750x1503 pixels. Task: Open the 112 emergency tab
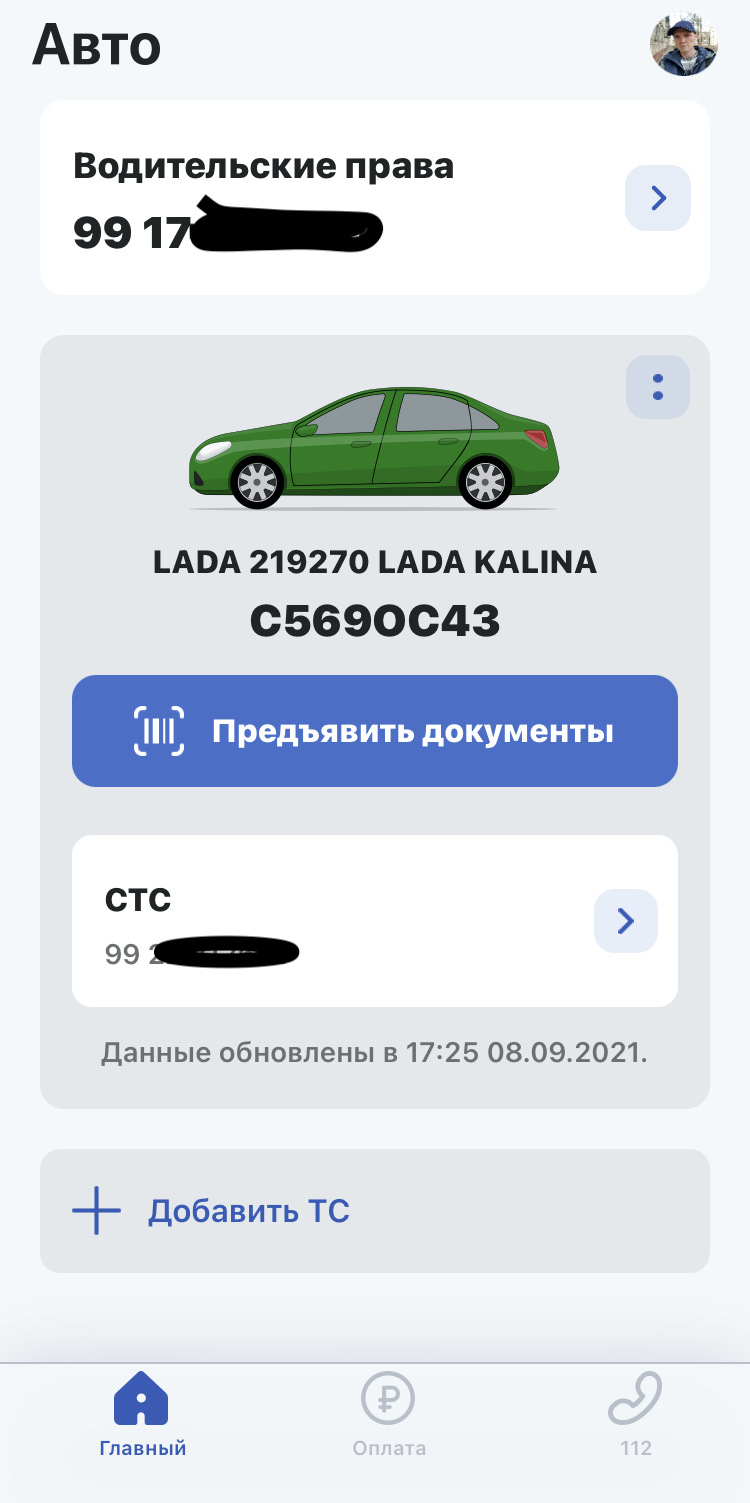click(x=635, y=1415)
